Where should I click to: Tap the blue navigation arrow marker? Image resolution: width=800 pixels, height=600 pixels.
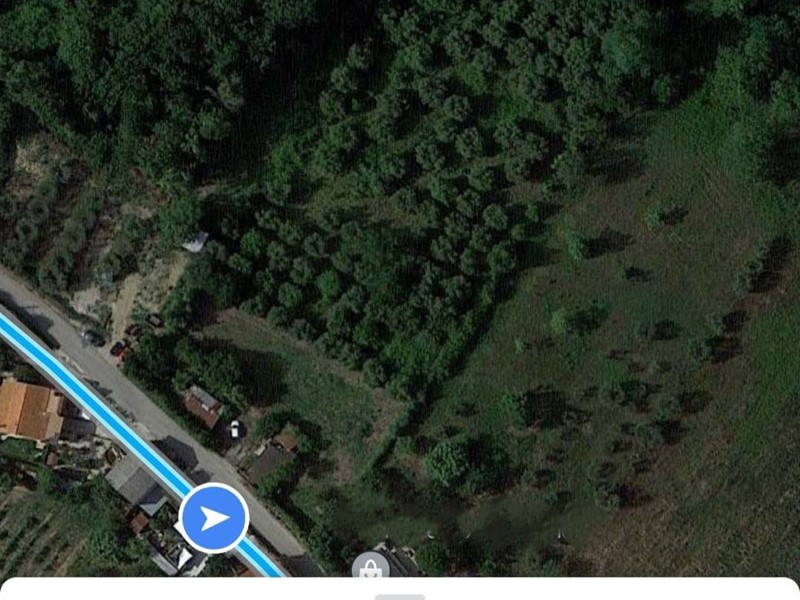click(214, 518)
